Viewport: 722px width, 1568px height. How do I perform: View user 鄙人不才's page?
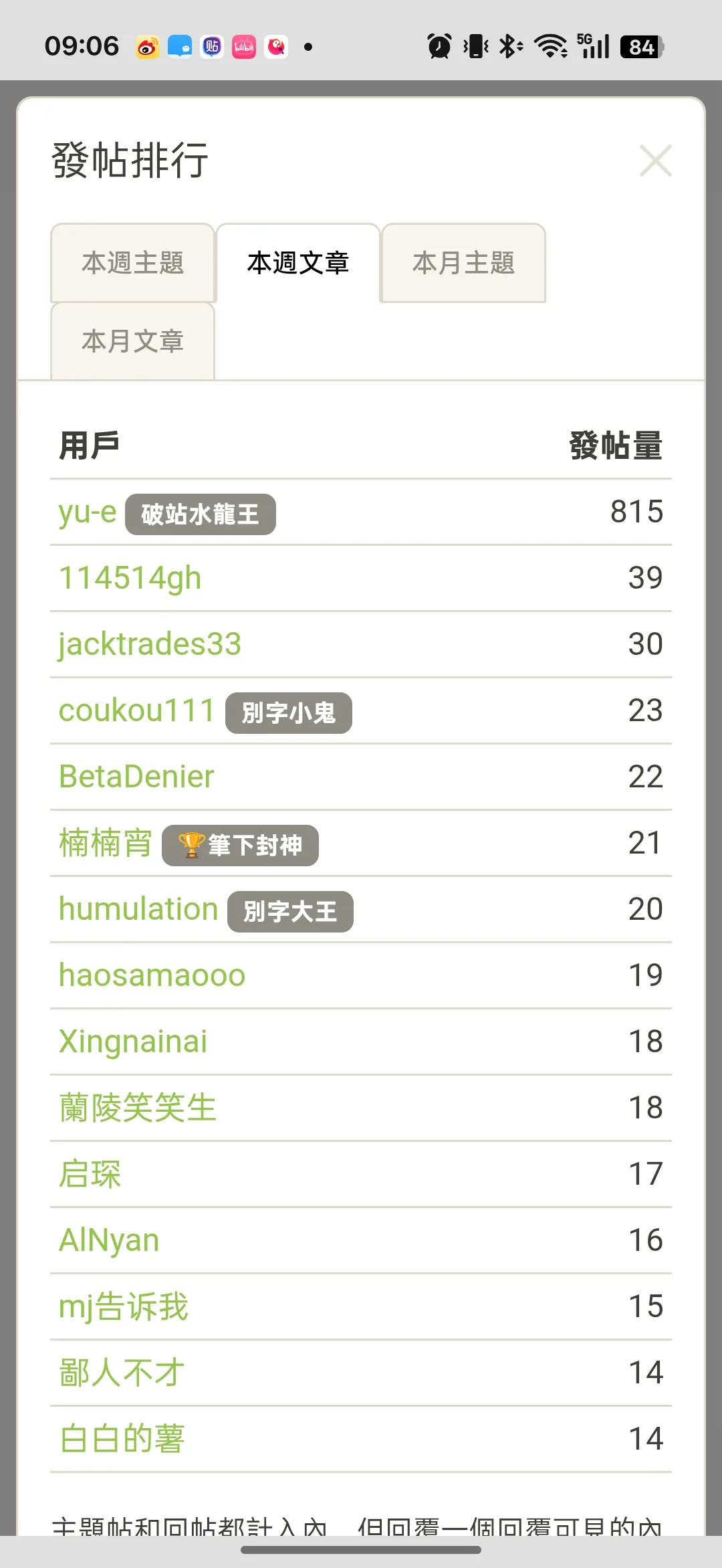point(122,1373)
